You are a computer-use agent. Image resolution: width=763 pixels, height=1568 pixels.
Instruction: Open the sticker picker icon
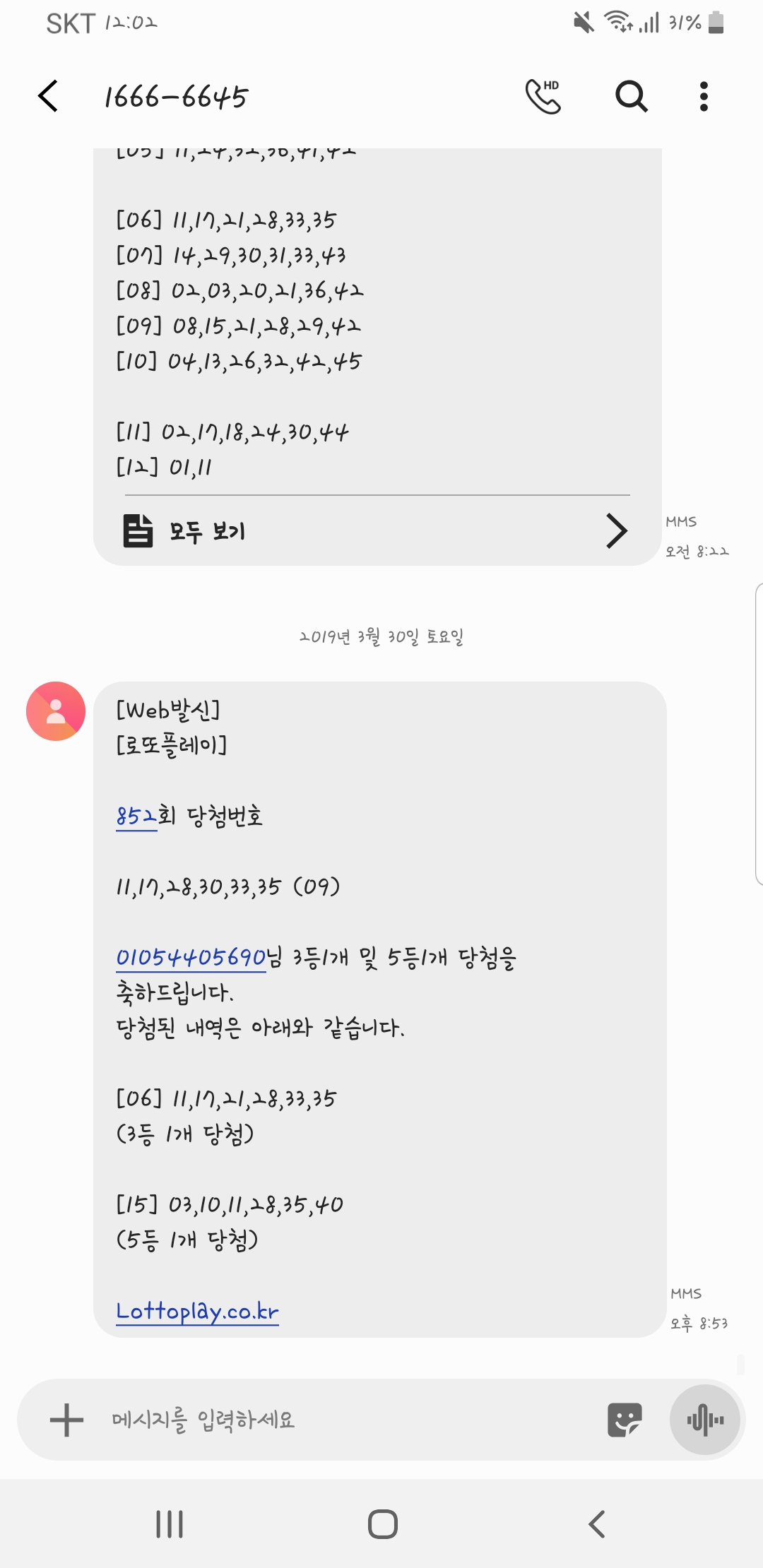[x=625, y=1420]
